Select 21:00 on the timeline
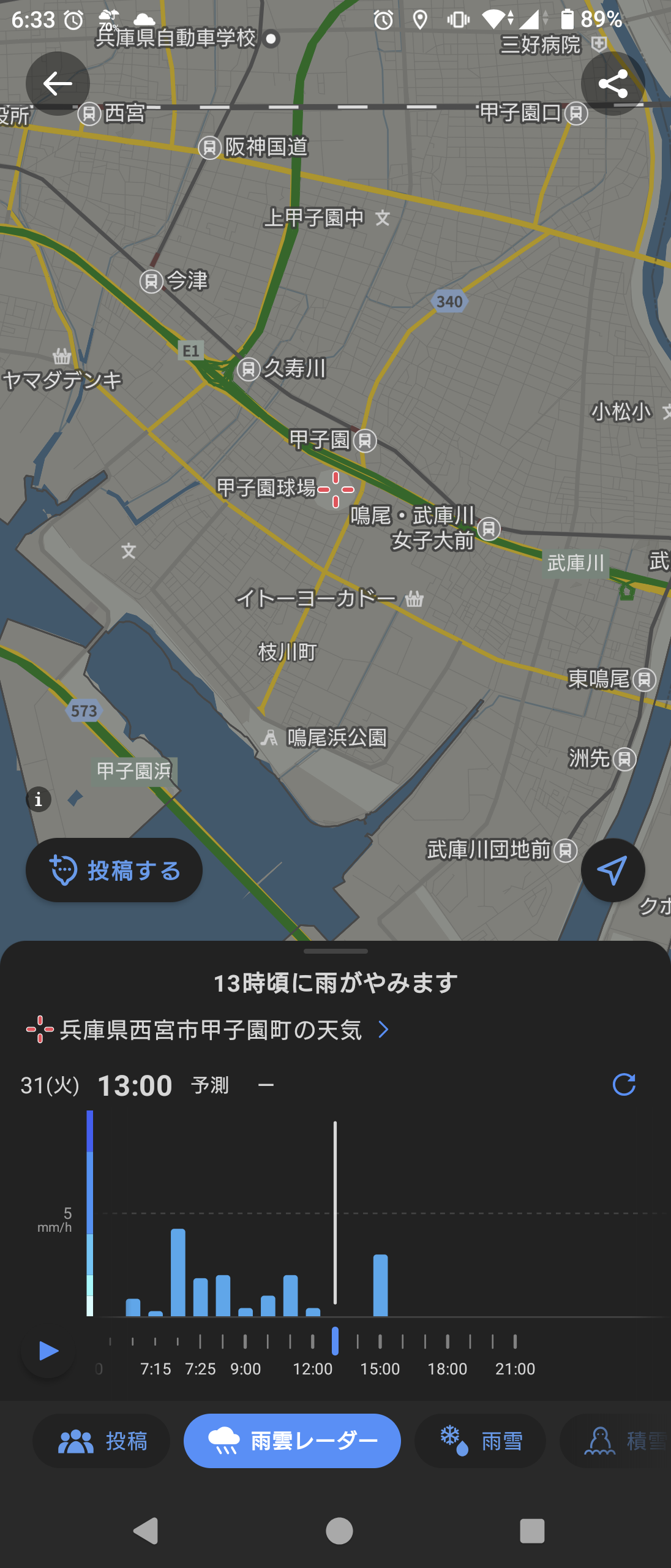This screenshot has height=1568, width=671. [515, 1342]
